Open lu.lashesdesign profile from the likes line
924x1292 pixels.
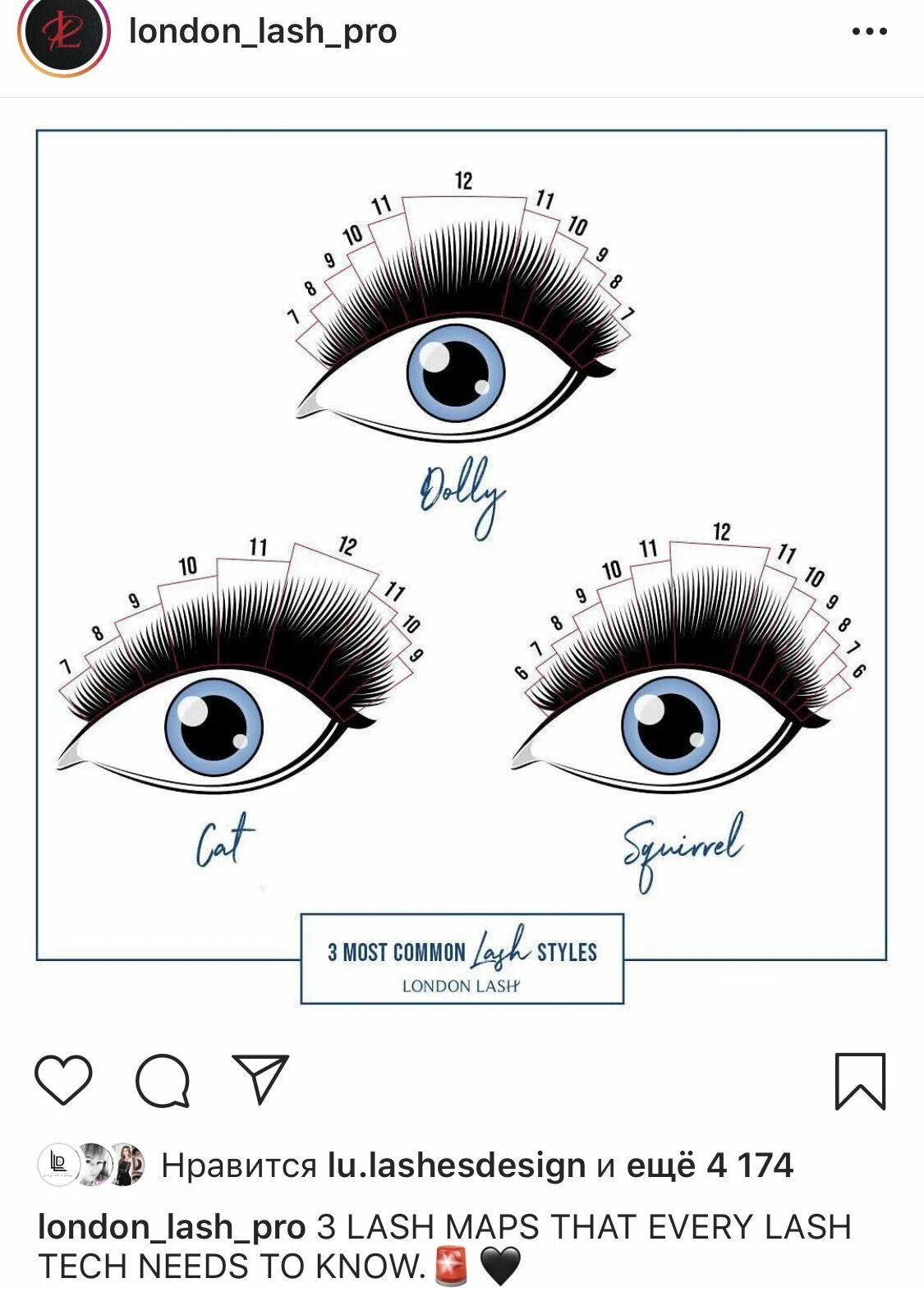point(457,1166)
